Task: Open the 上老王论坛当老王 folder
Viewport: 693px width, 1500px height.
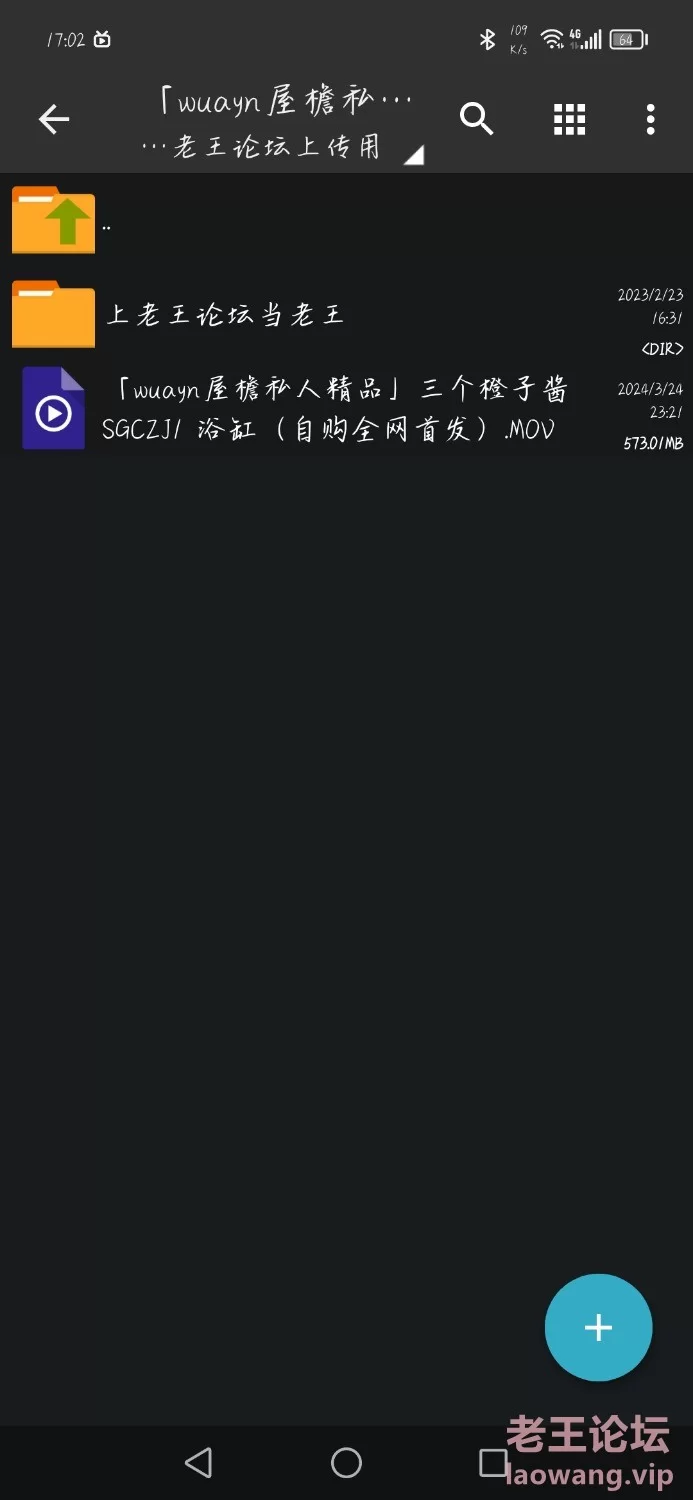Action: (x=346, y=315)
